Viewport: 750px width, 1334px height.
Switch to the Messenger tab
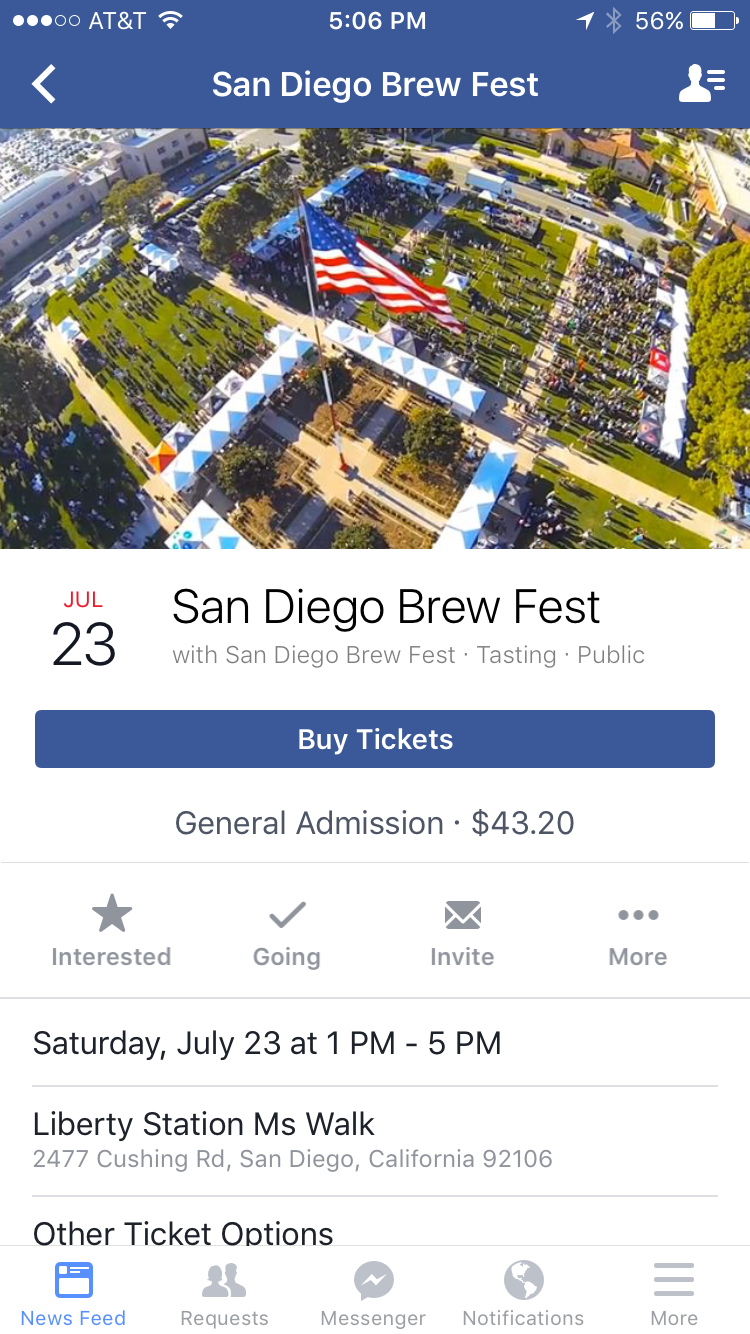tap(373, 1293)
